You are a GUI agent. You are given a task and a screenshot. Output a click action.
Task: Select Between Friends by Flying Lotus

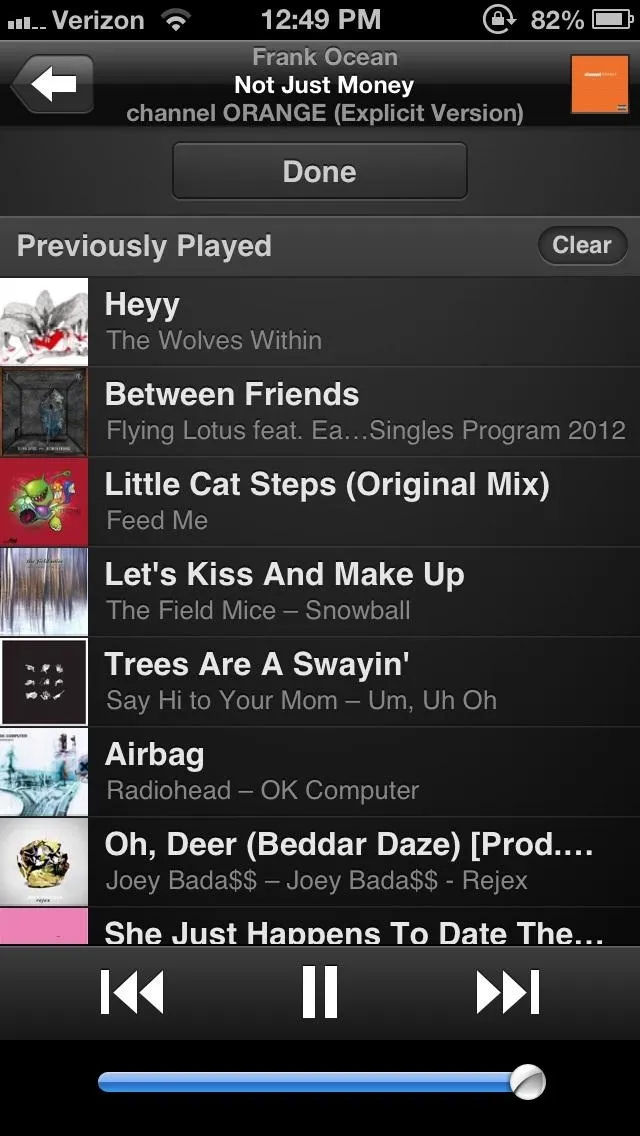(320, 412)
